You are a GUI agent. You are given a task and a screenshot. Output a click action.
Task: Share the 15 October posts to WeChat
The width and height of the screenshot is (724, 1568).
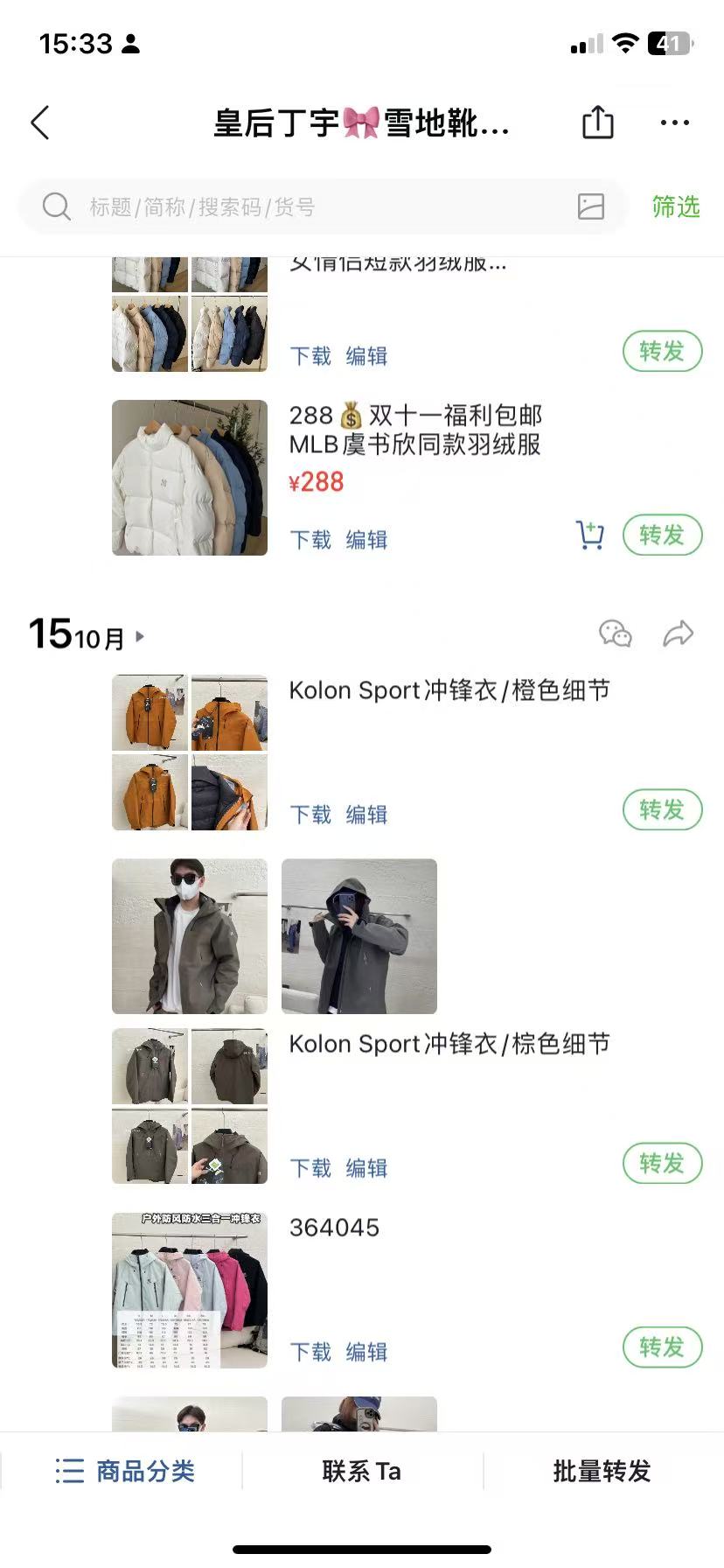point(615,633)
